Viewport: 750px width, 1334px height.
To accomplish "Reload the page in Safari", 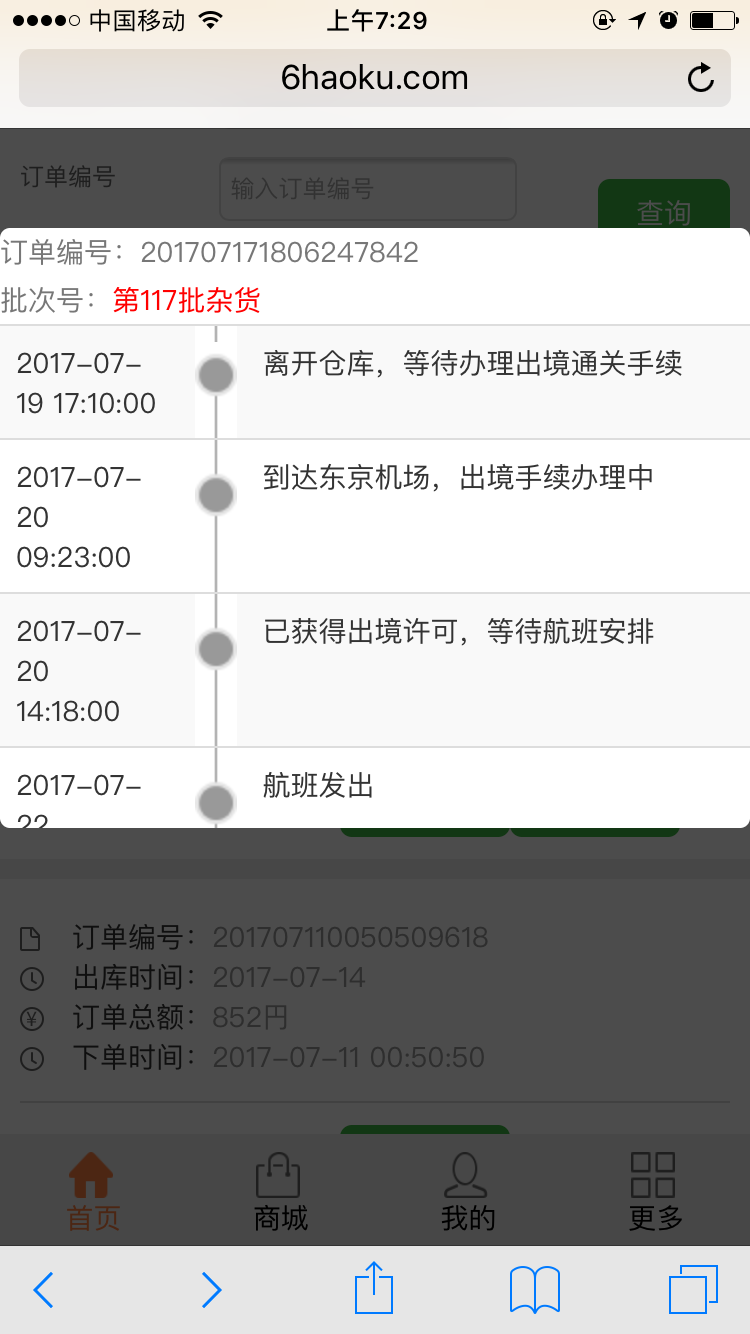I will tap(701, 78).
